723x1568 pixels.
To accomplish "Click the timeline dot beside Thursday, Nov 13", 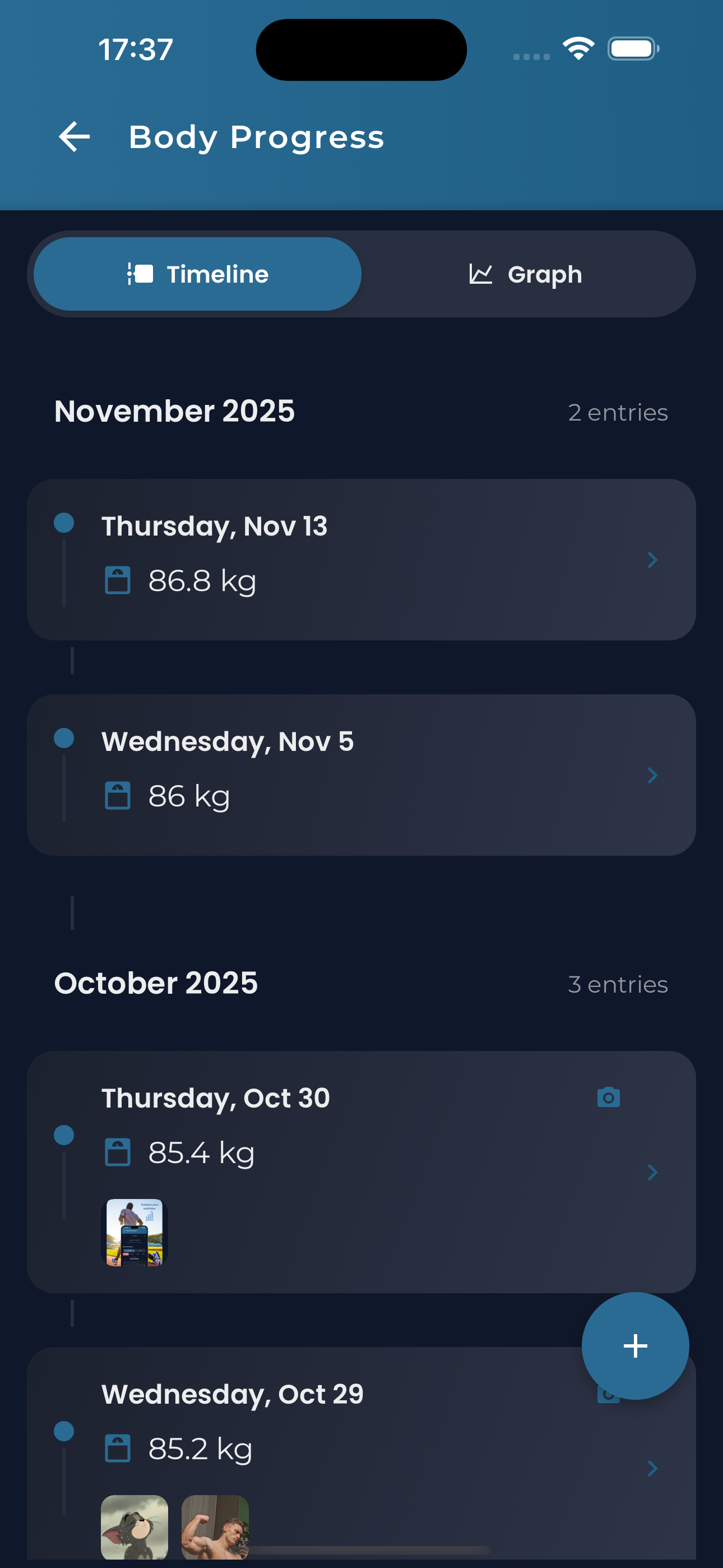I will click(64, 521).
